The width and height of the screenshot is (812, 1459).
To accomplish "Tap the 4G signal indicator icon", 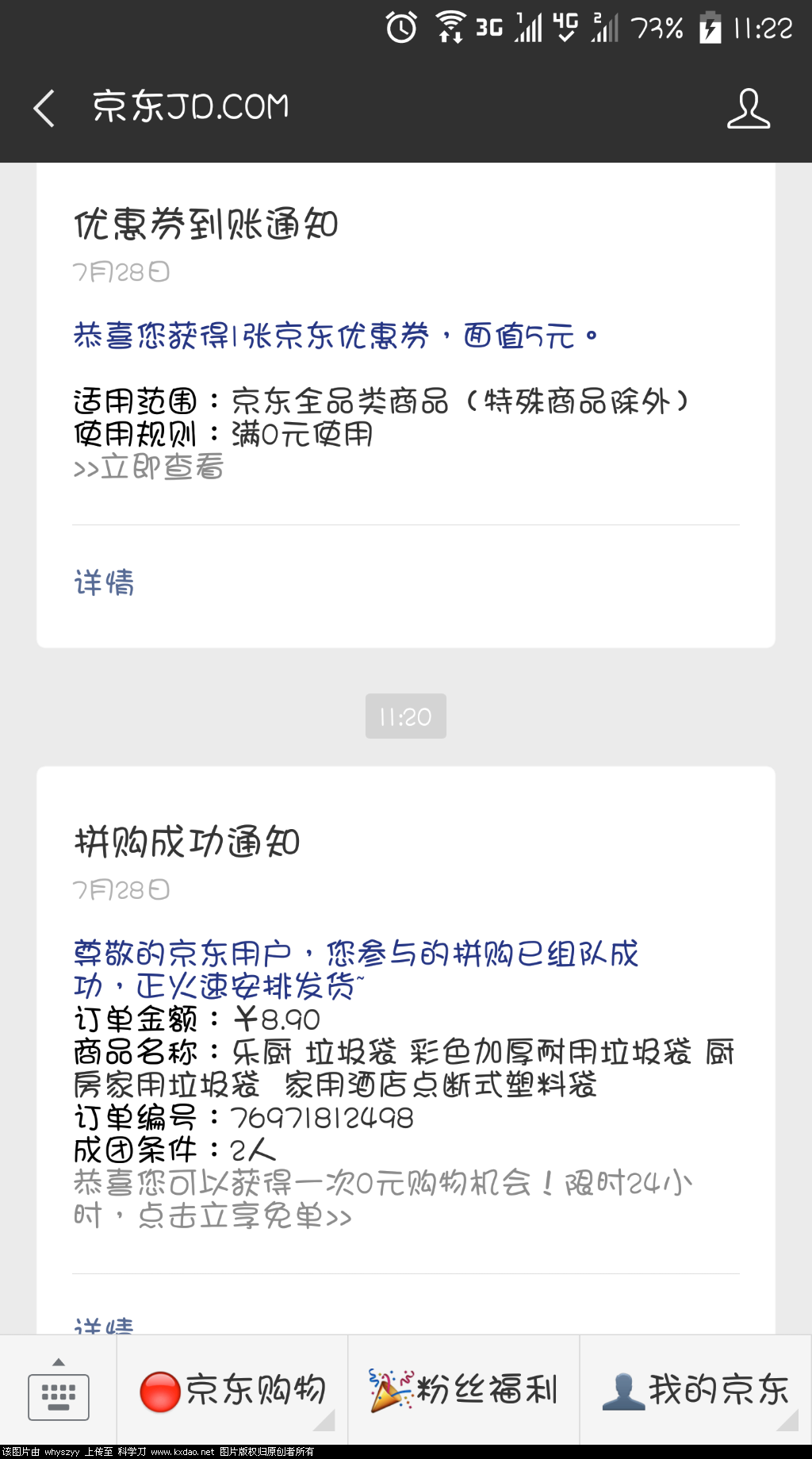I will click(x=565, y=26).
